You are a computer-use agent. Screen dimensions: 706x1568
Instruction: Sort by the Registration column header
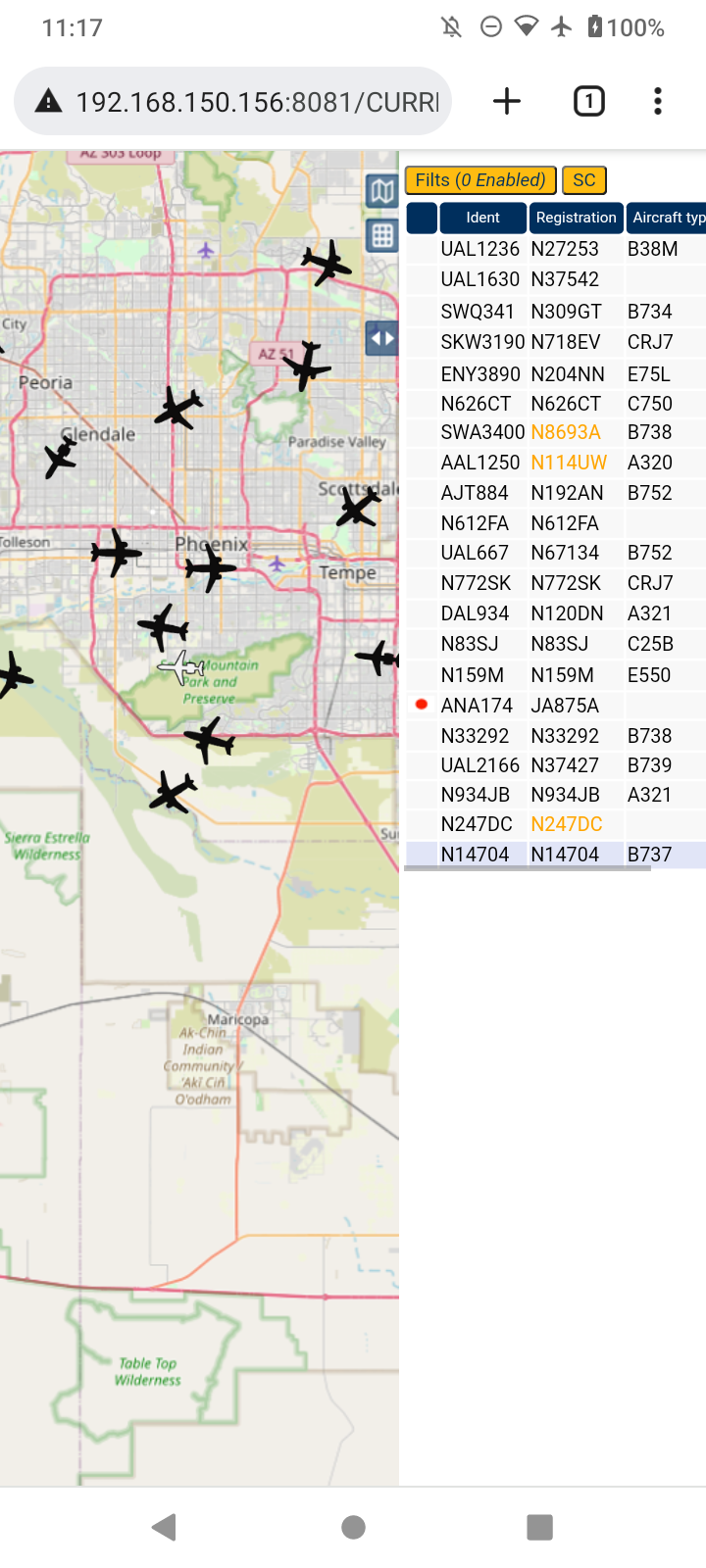[577, 218]
